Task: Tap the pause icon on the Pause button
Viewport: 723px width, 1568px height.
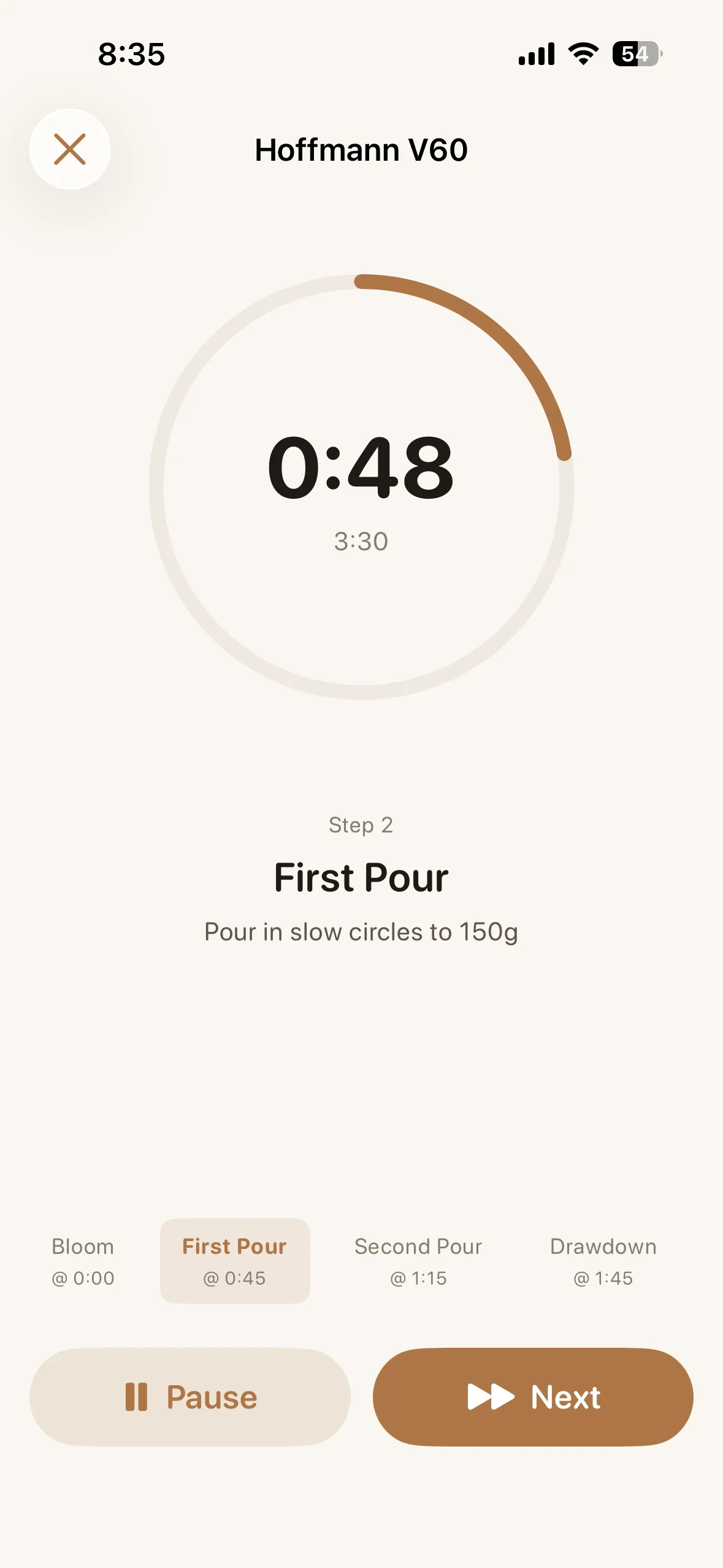Action: [137, 1396]
